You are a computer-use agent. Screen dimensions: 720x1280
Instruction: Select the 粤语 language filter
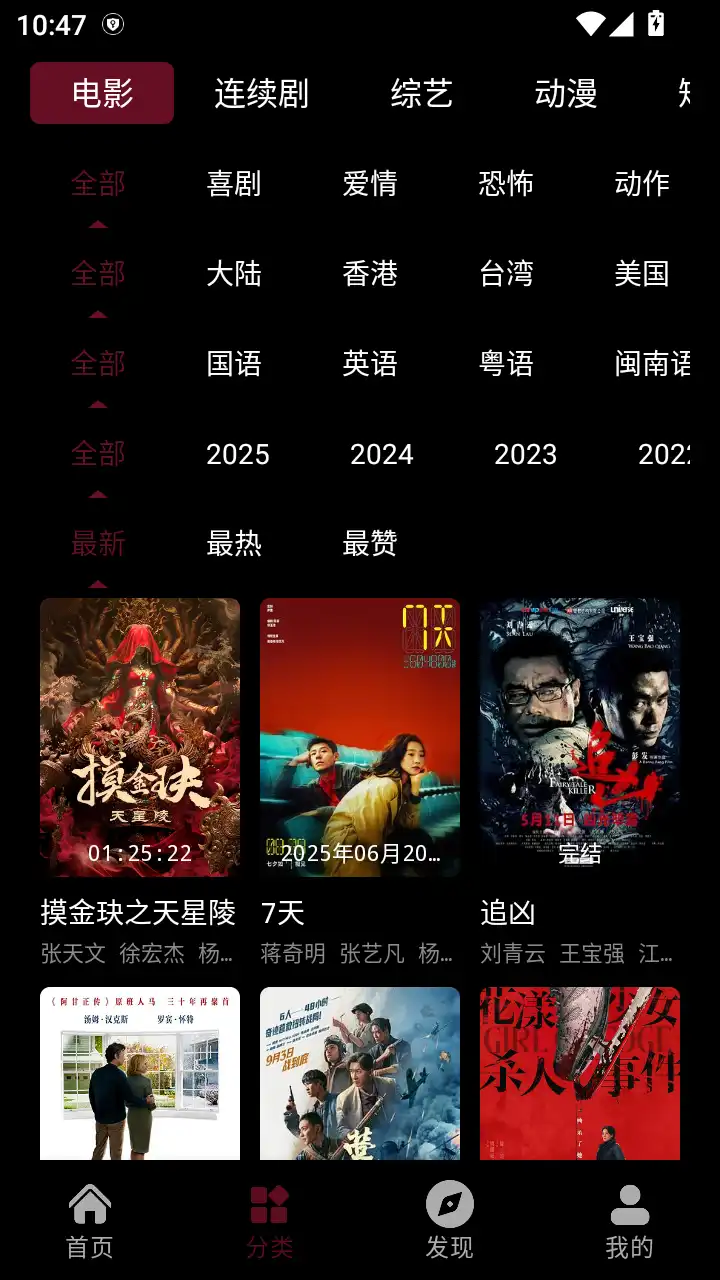[507, 364]
